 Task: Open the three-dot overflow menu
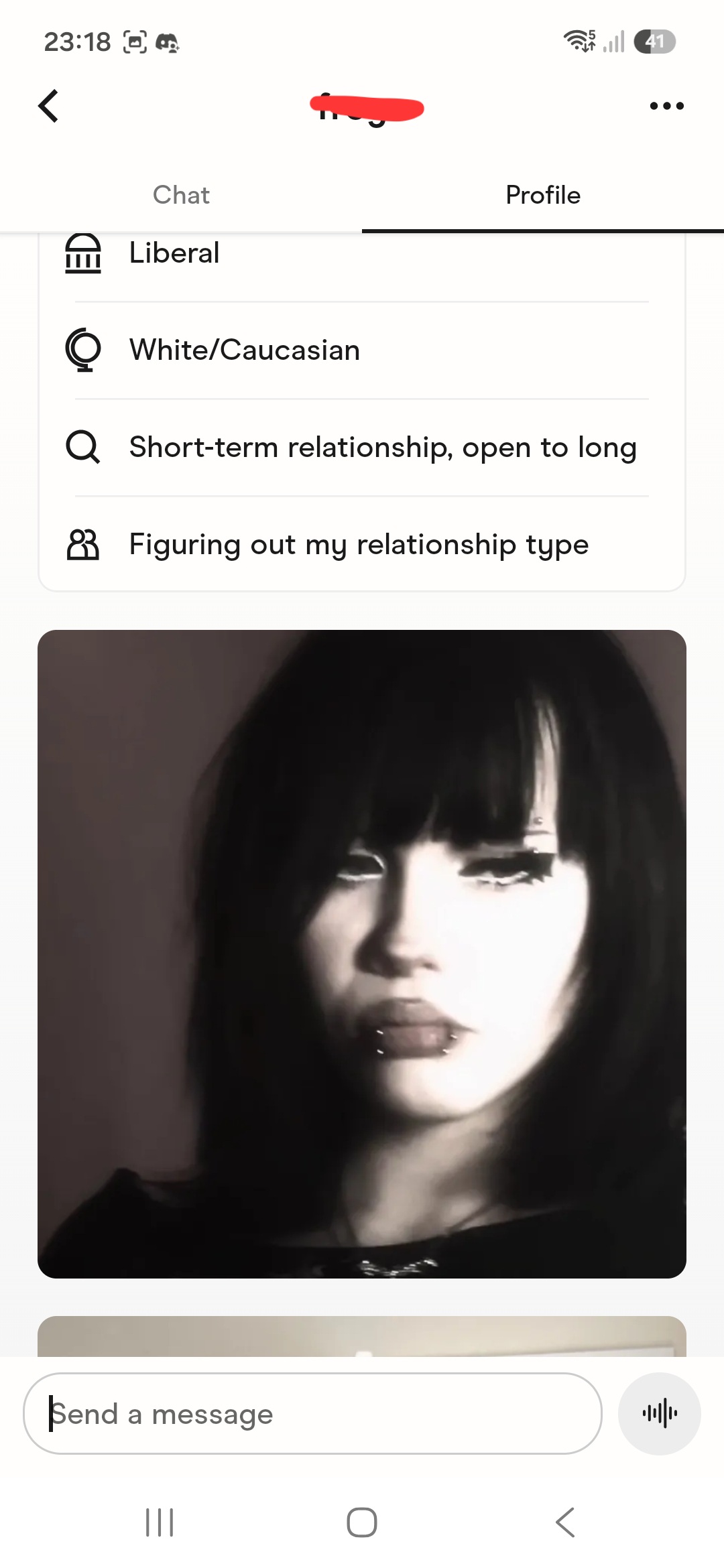[666, 106]
